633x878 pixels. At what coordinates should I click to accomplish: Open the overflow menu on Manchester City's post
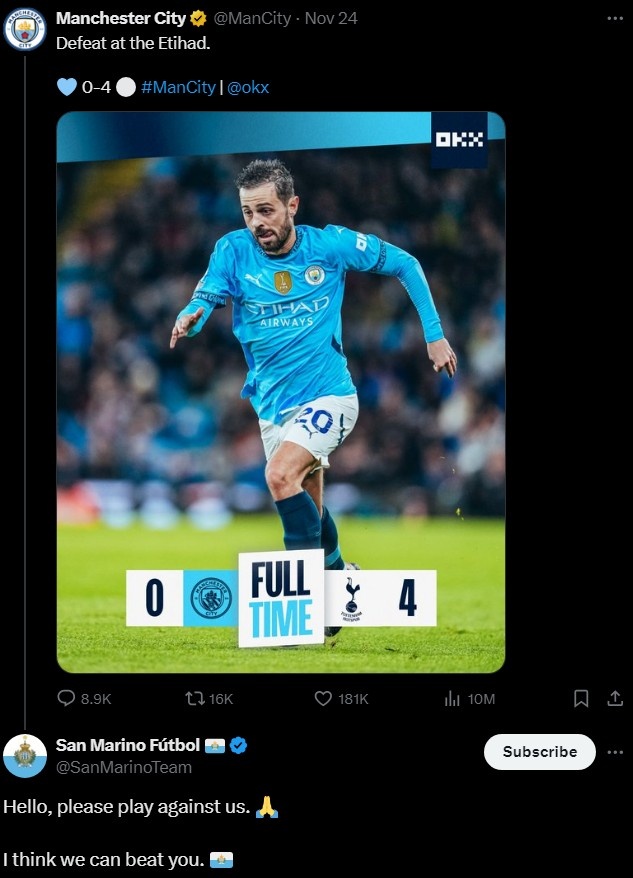(615, 18)
